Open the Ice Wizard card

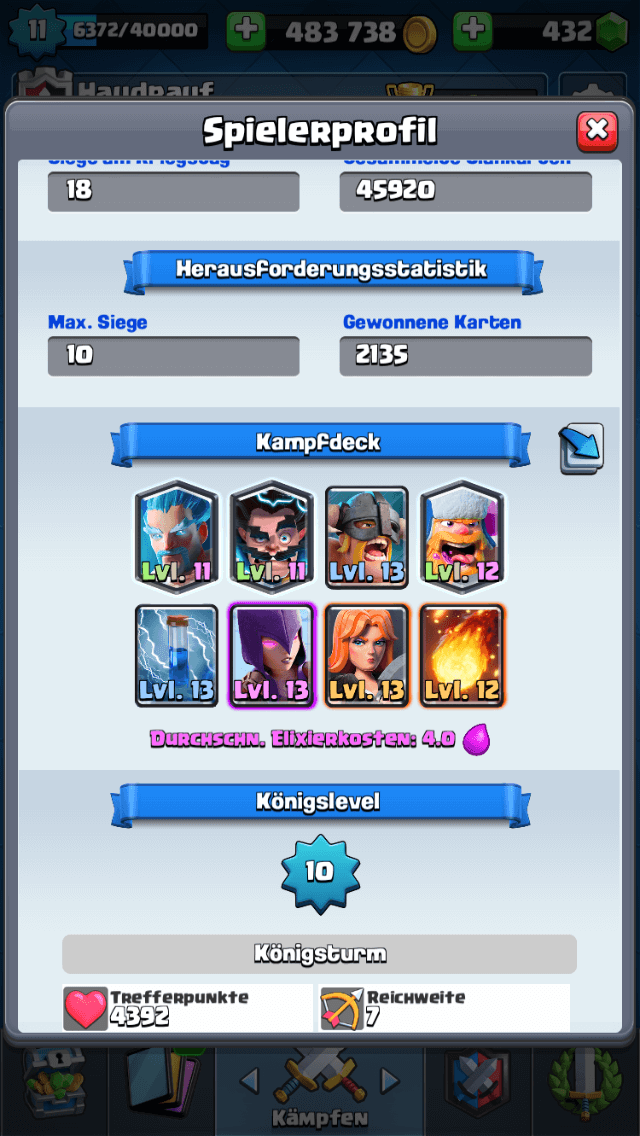click(x=177, y=536)
